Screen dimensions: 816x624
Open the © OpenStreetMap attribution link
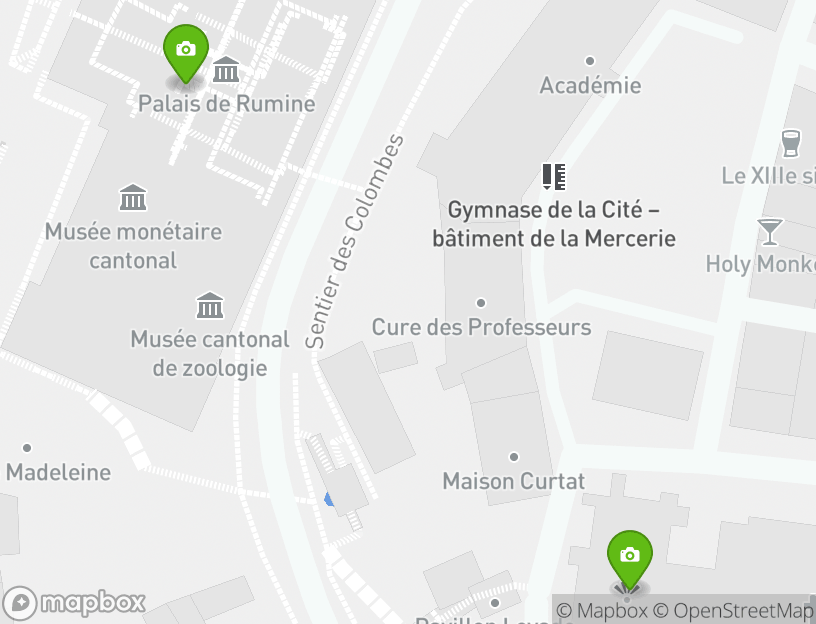tap(733, 610)
